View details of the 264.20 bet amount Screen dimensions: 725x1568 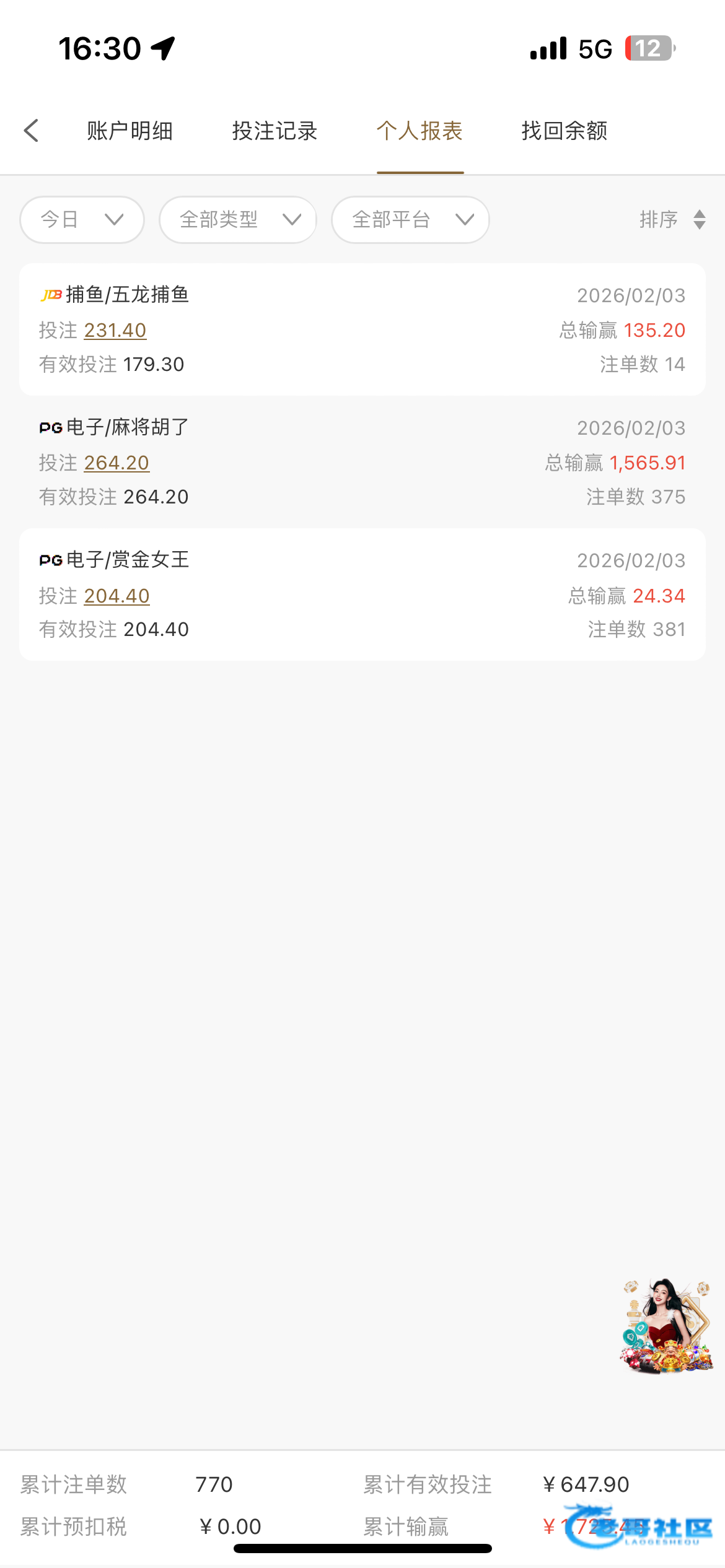click(116, 463)
